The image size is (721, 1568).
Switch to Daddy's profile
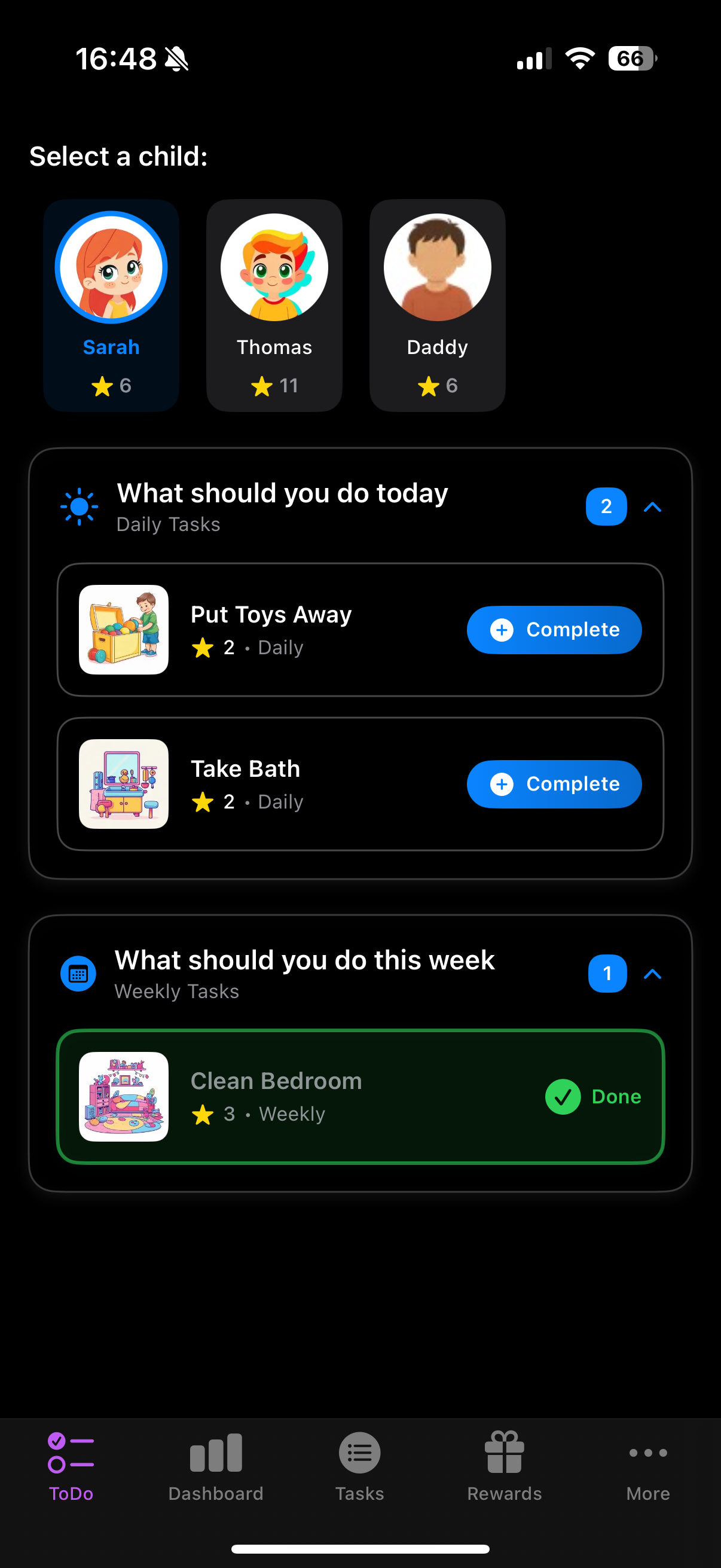(437, 304)
